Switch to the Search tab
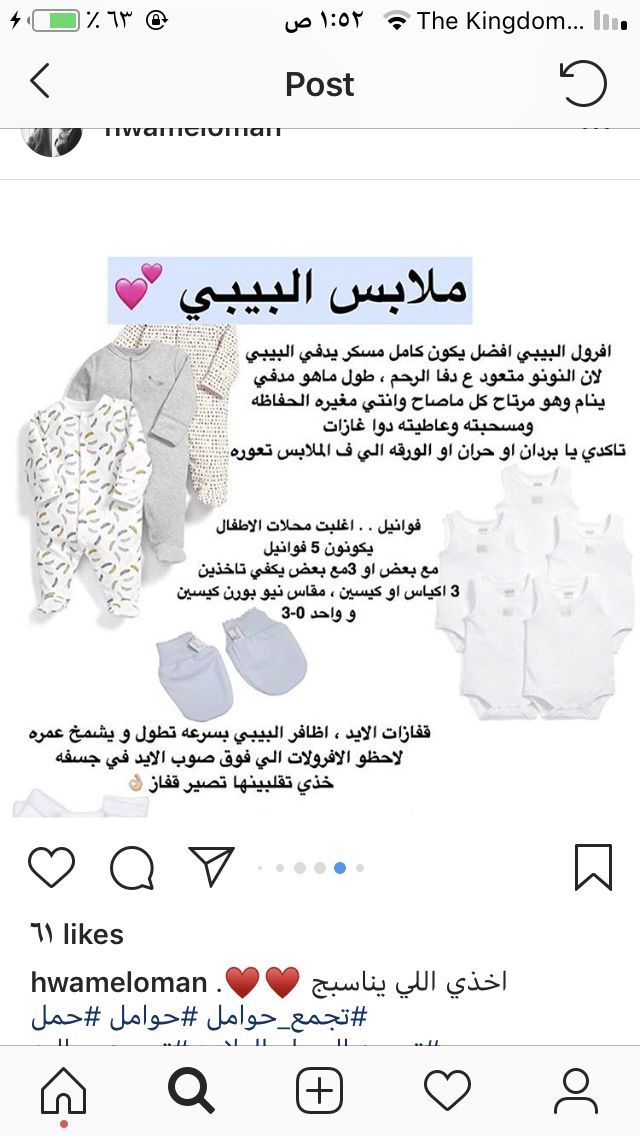This screenshot has height=1136, width=640. pyautogui.click(x=191, y=1089)
